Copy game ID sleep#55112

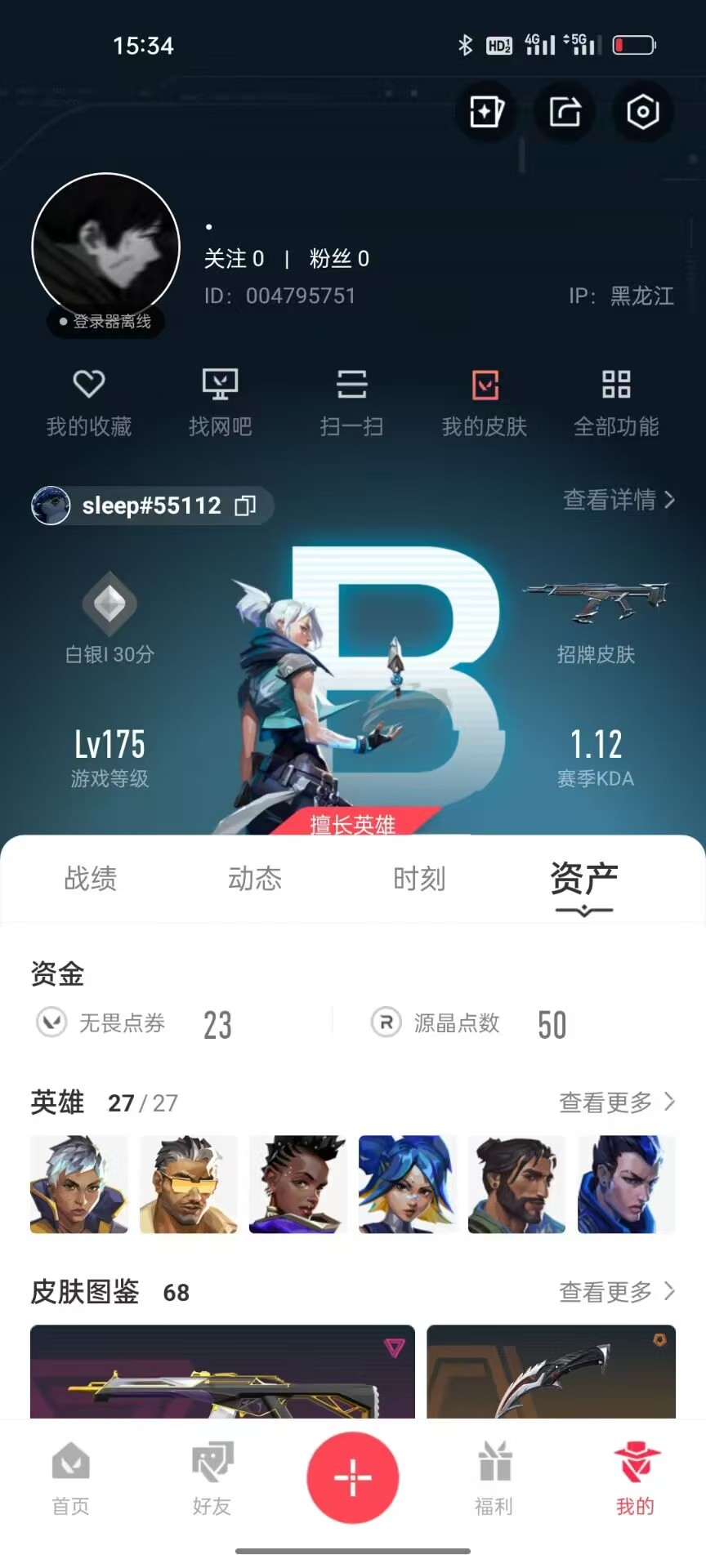(x=245, y=506)
